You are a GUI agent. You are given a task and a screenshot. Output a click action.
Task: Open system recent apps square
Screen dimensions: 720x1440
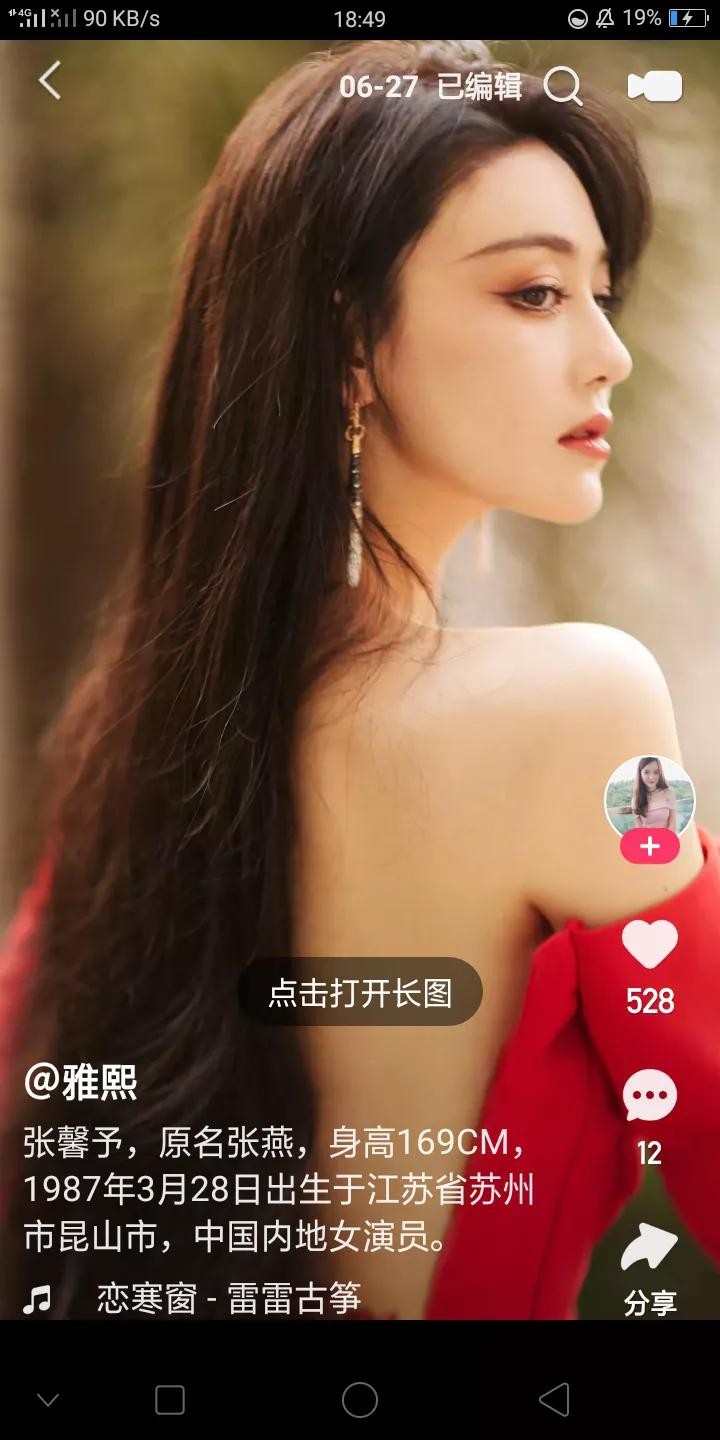click(170, 1399)
